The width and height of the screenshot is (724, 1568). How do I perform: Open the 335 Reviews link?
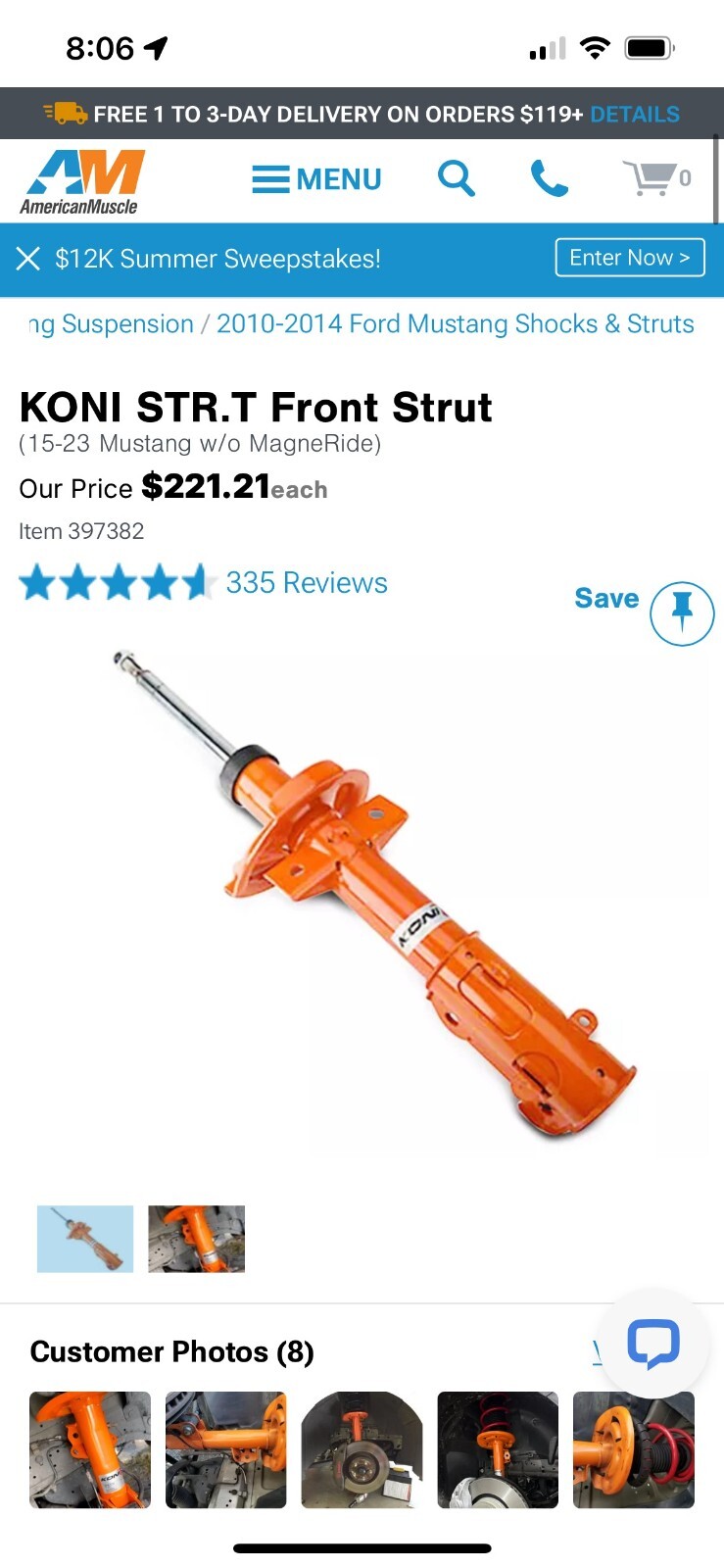(307, 583)
